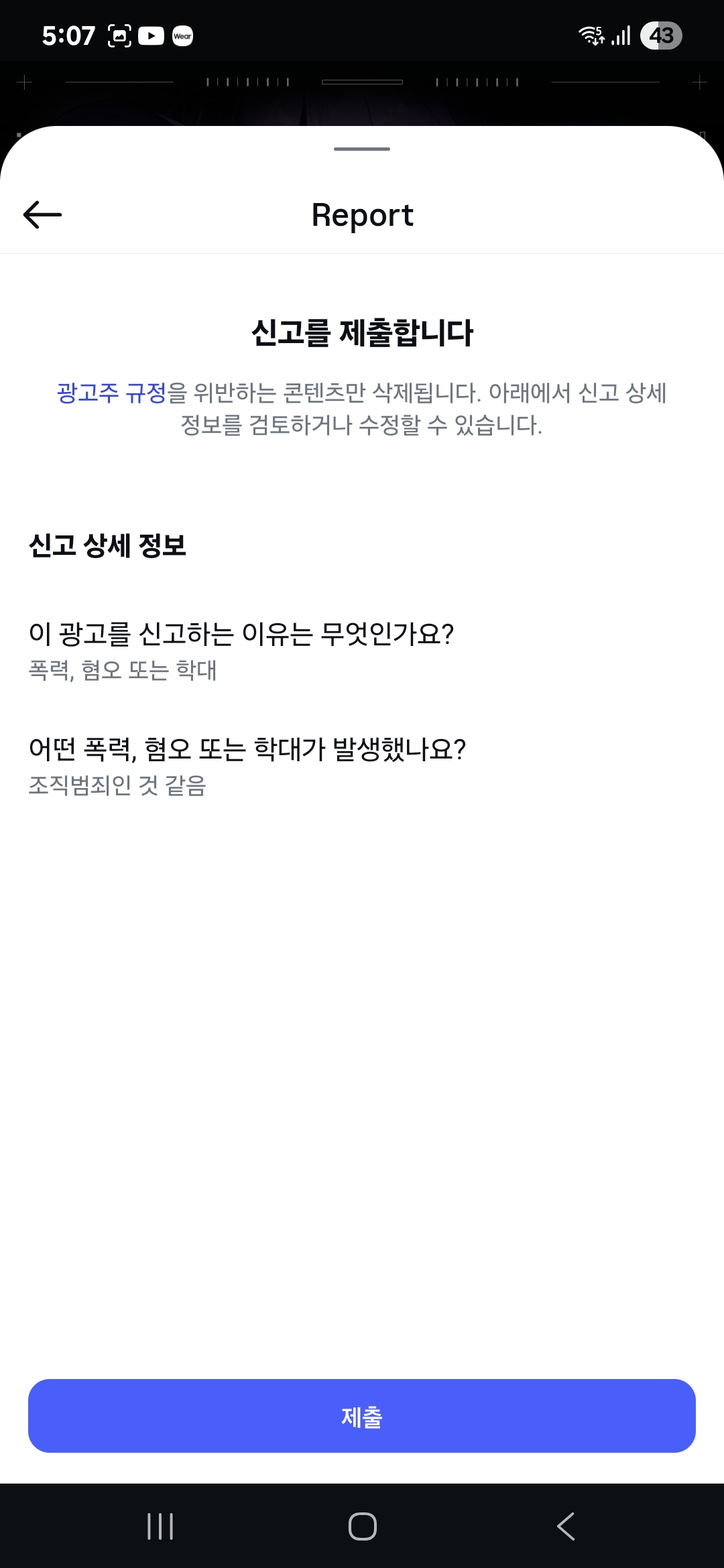This screenshot has height=1568, width=724.
Task: Open recent apps from the navigation bar
Action: 160,1526
